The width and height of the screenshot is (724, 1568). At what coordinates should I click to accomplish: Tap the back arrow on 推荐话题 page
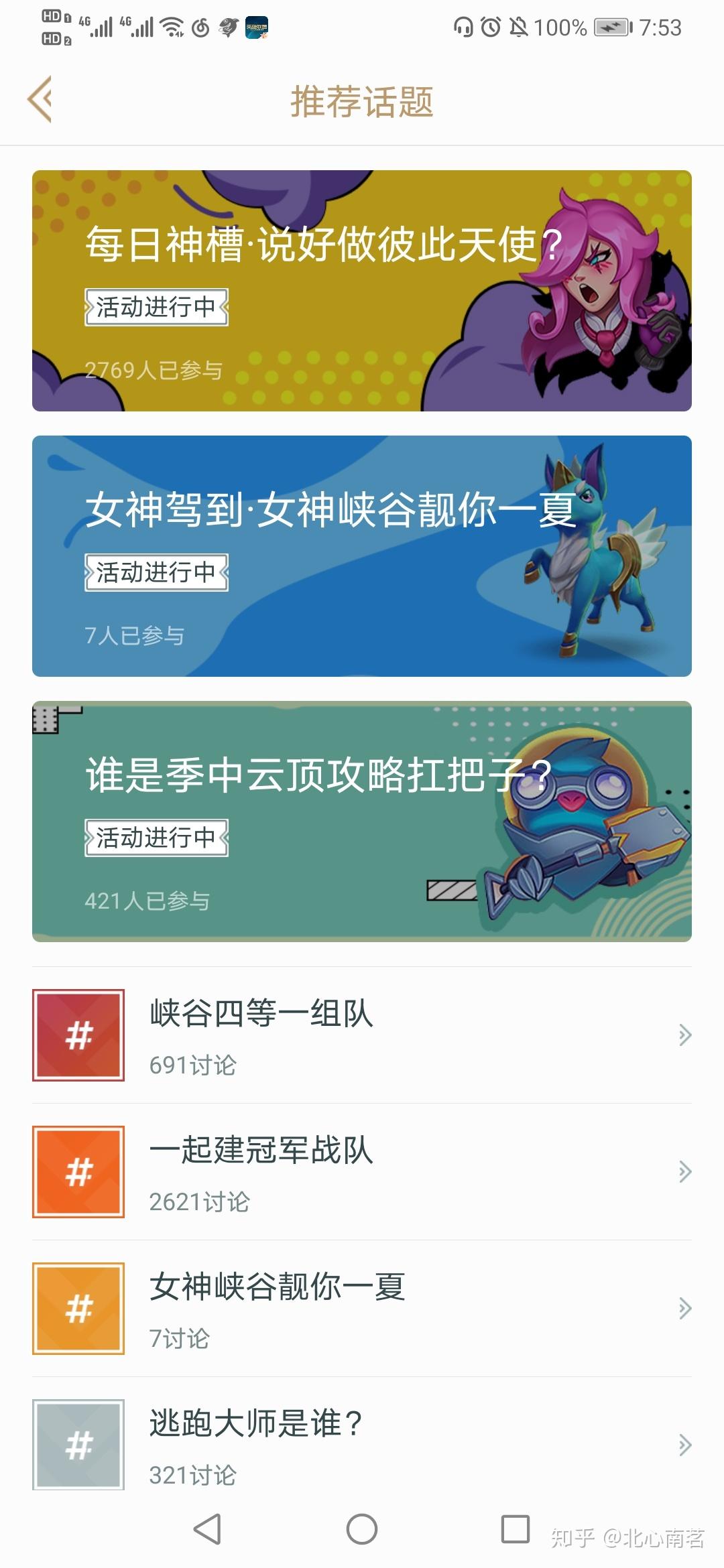click(x=40, y=99)
